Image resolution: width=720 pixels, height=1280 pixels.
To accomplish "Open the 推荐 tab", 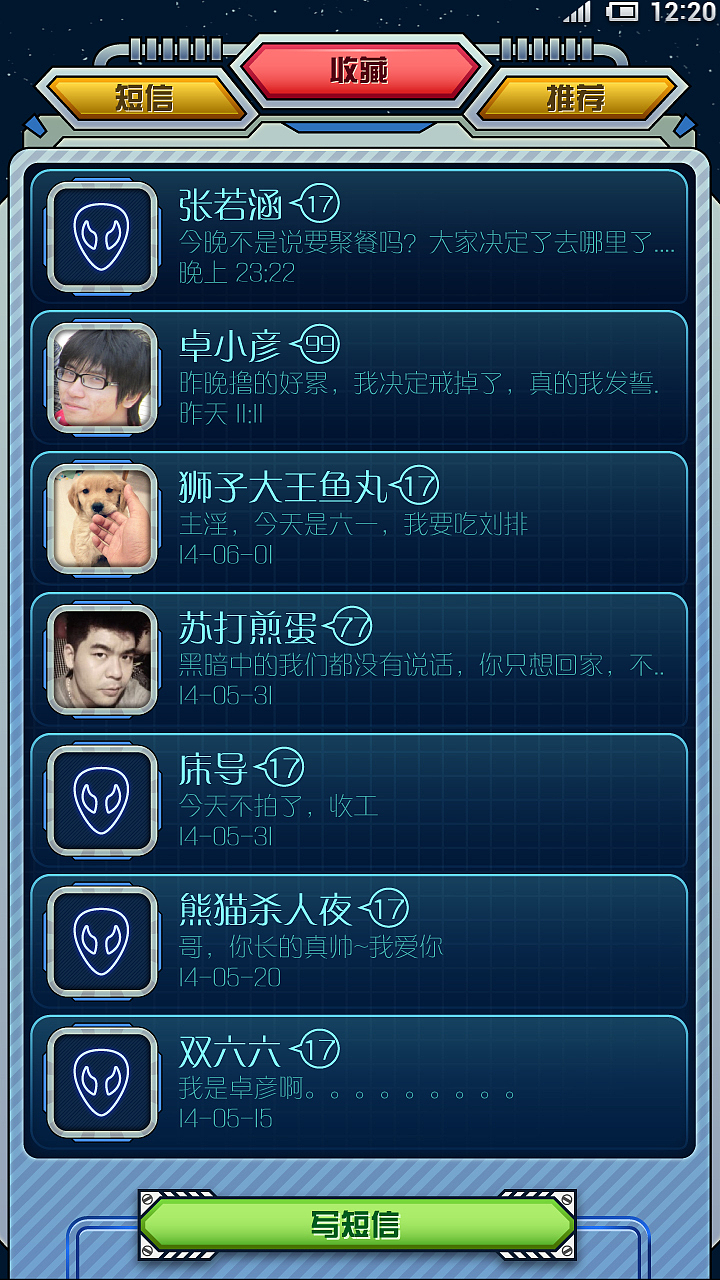I will [575, 98].
